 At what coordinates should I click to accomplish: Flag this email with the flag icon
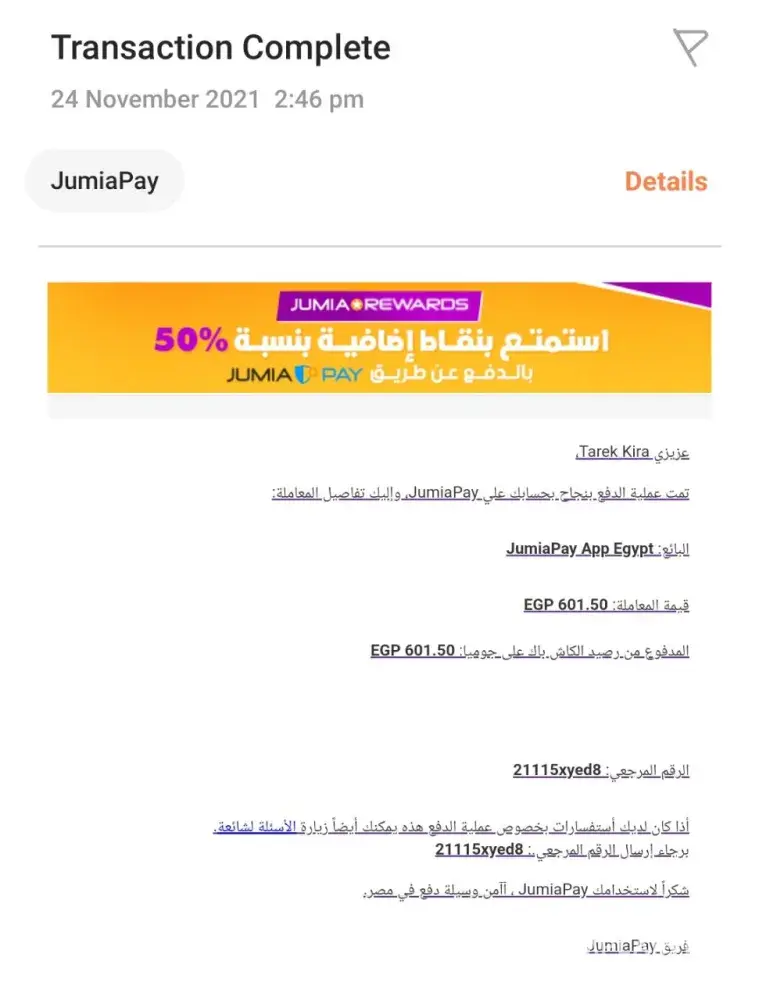click(x=689, y=46)
